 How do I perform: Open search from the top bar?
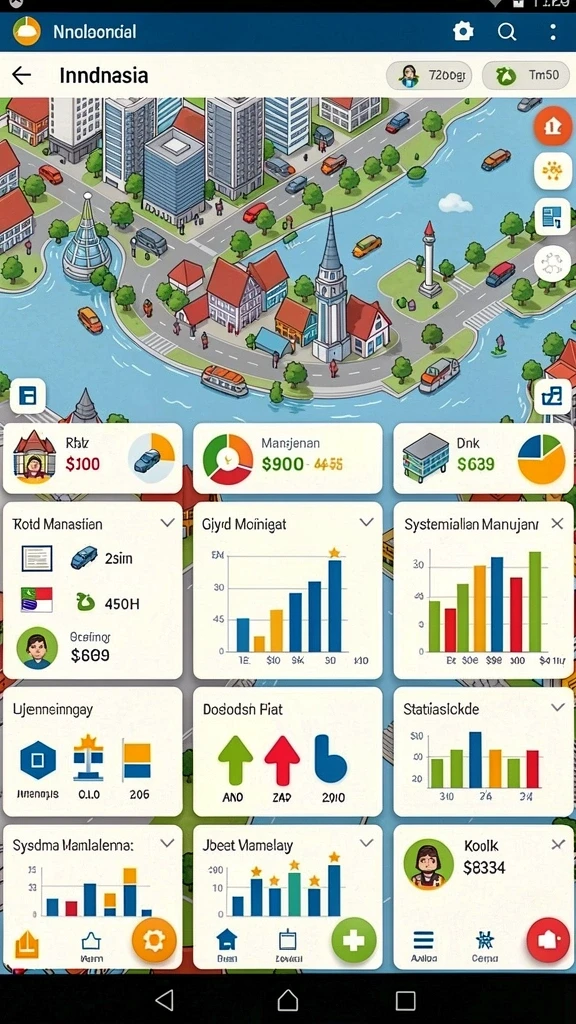507,31
